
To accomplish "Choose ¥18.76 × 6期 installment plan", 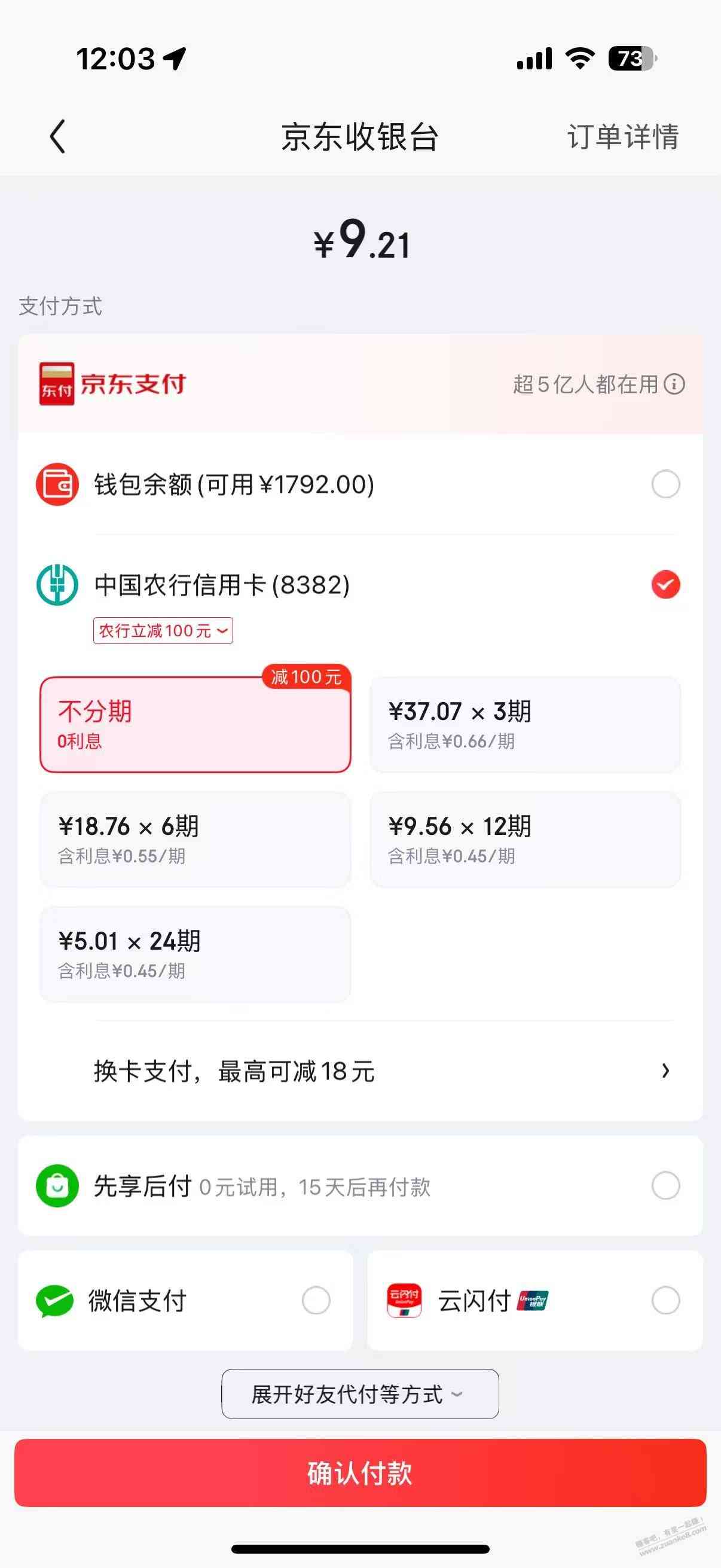I will coord(195,840).
